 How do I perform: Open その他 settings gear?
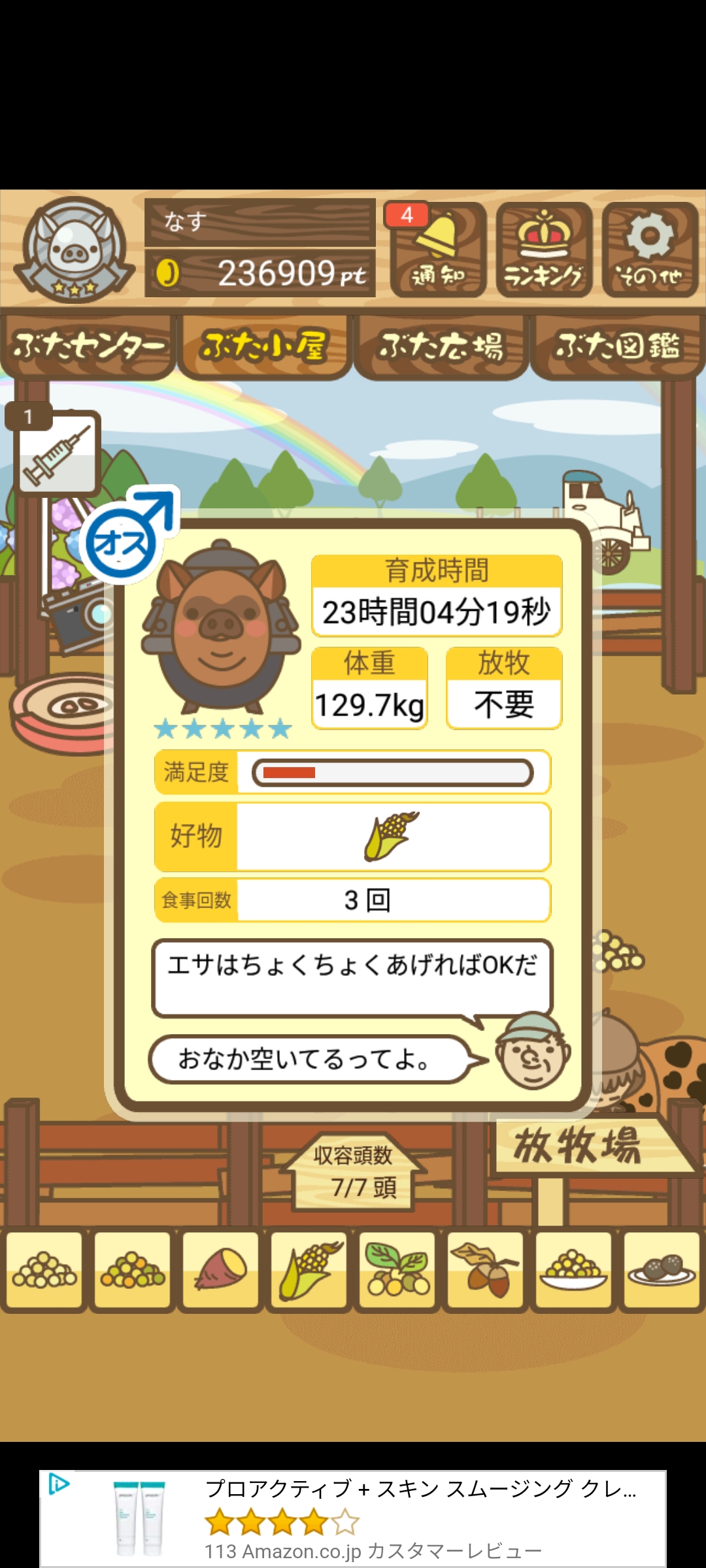650,250
